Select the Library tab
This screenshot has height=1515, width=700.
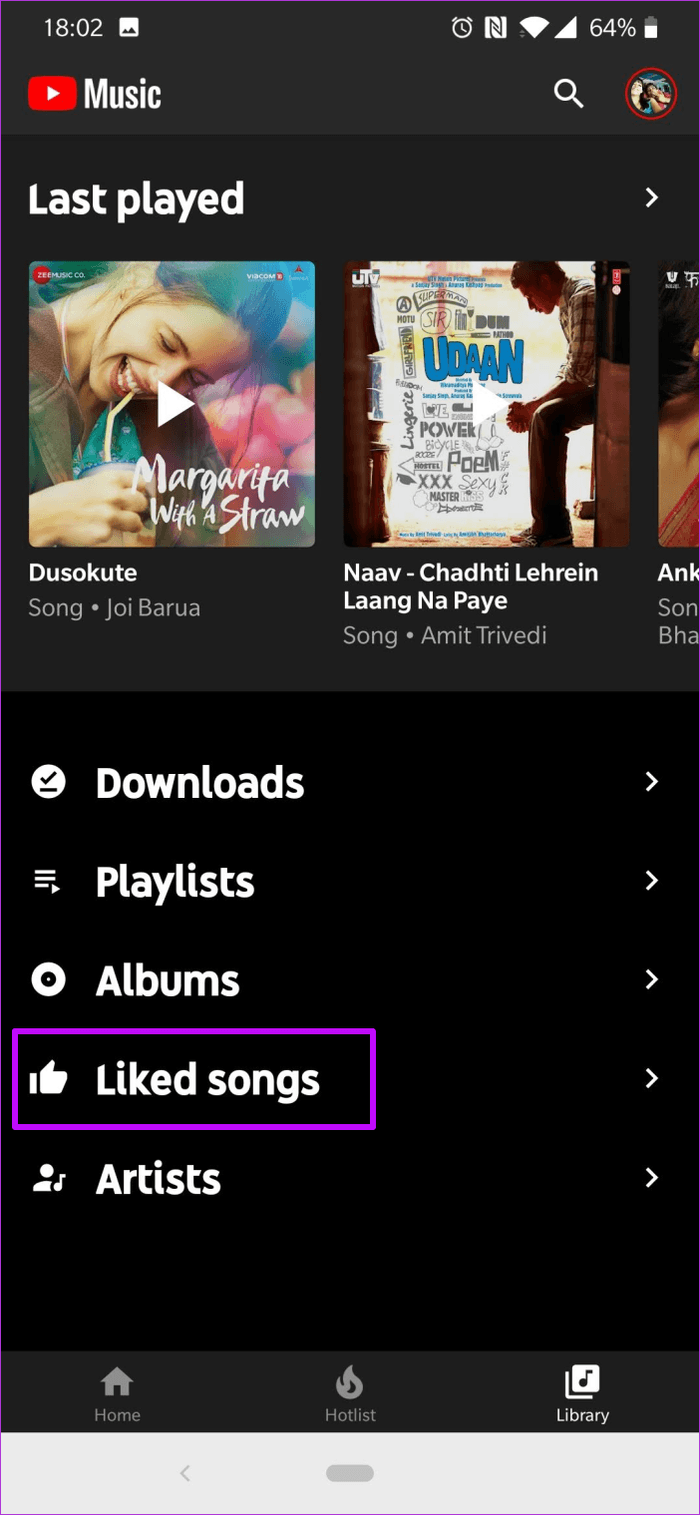tap(582, 1395)
